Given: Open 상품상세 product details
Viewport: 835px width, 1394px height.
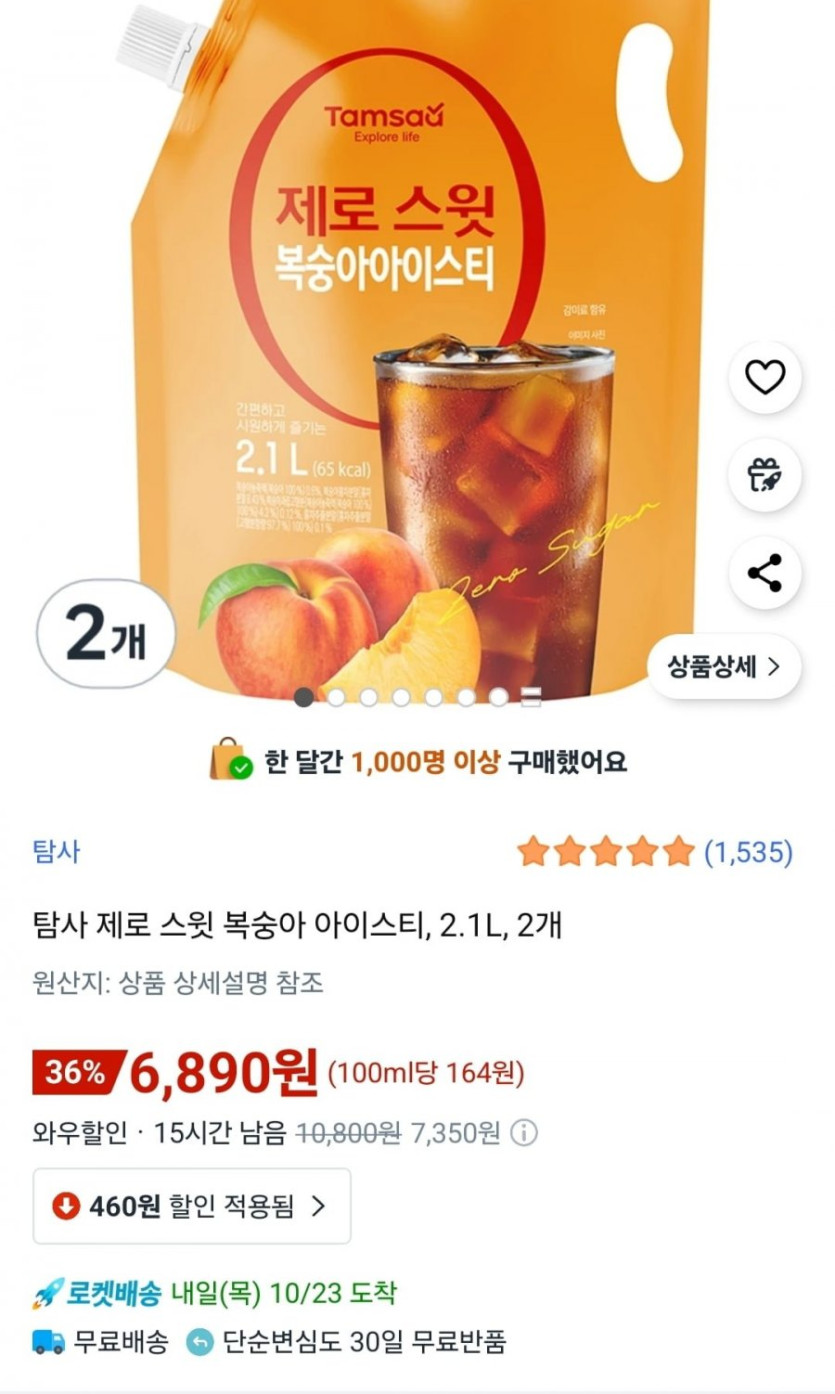Looking at the screenshot, I should [x=724, y=667].
